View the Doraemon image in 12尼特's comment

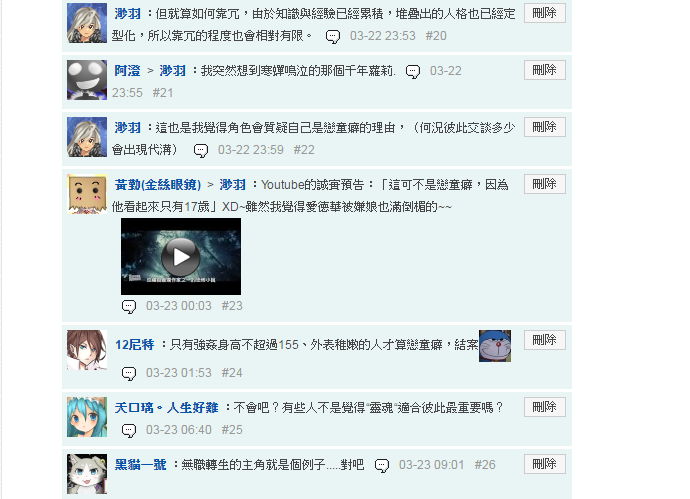pos(495,345)
